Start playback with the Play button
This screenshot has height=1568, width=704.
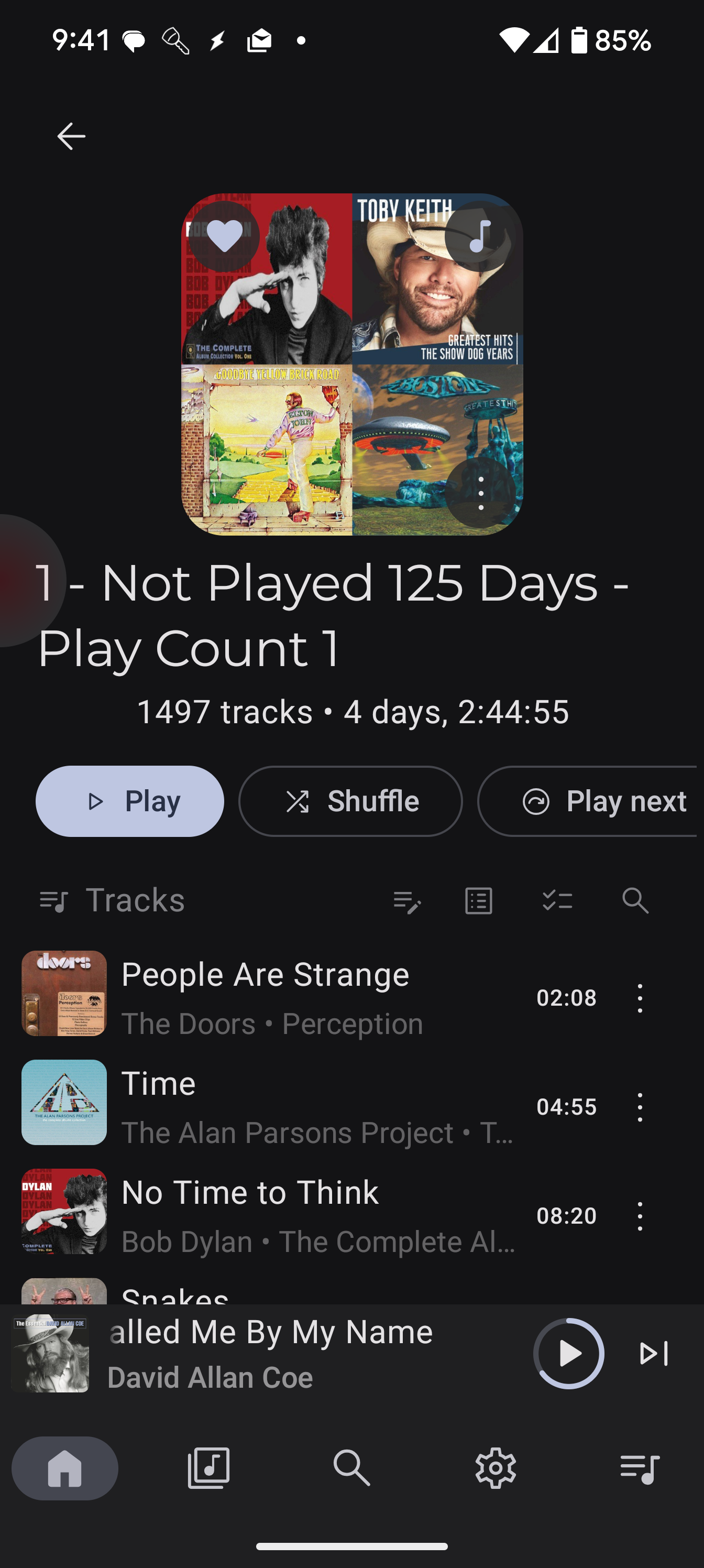(x=129, y=801)
